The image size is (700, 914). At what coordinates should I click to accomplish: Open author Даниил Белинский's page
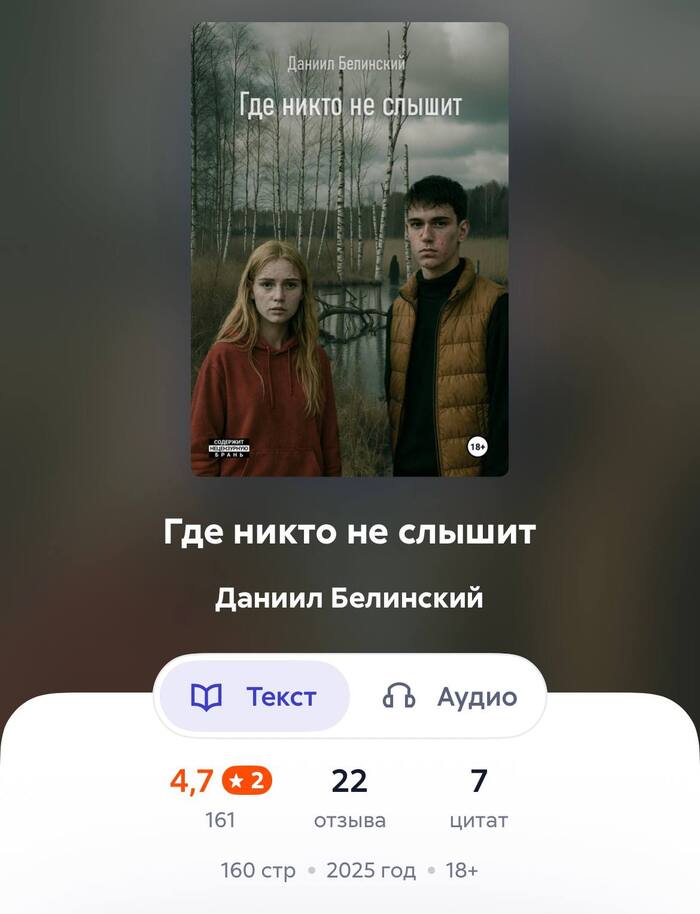tap(349, 598)
